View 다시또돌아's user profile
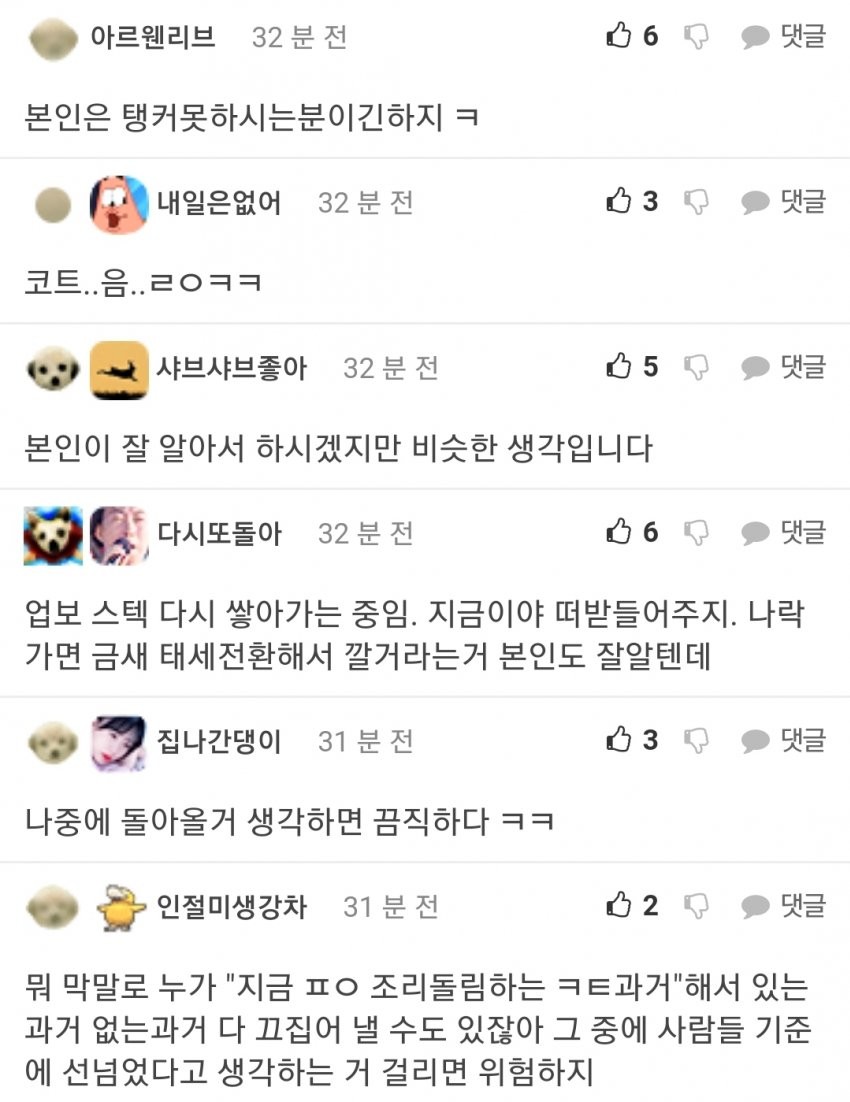The image size is (850, 1102). click(x=218, y=533)
